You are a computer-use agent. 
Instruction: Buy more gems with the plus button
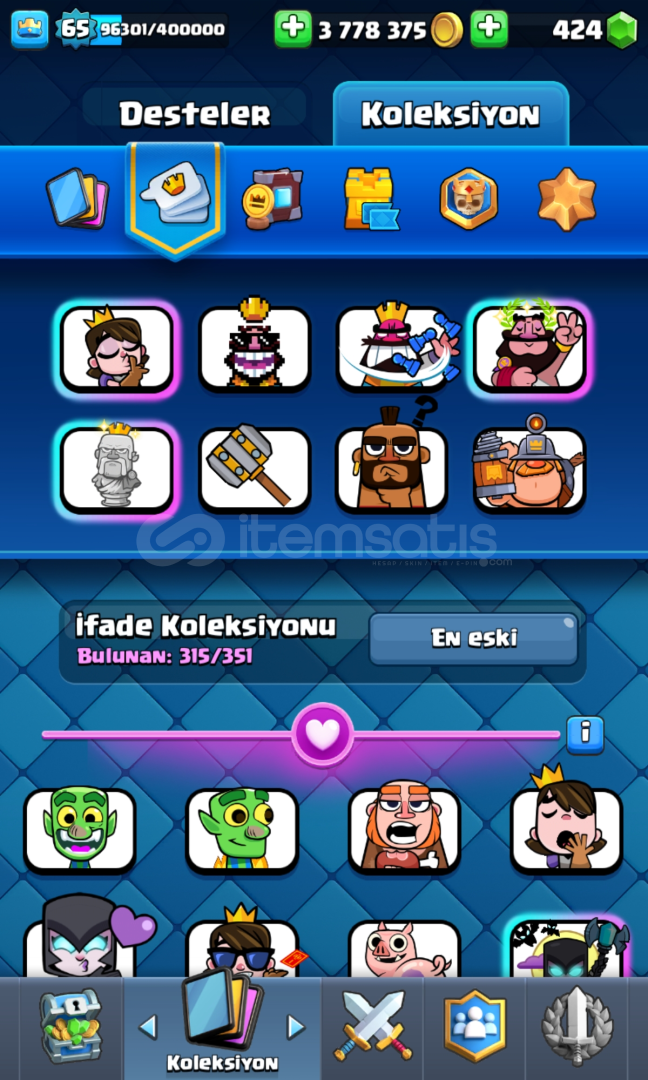[489, 30]
